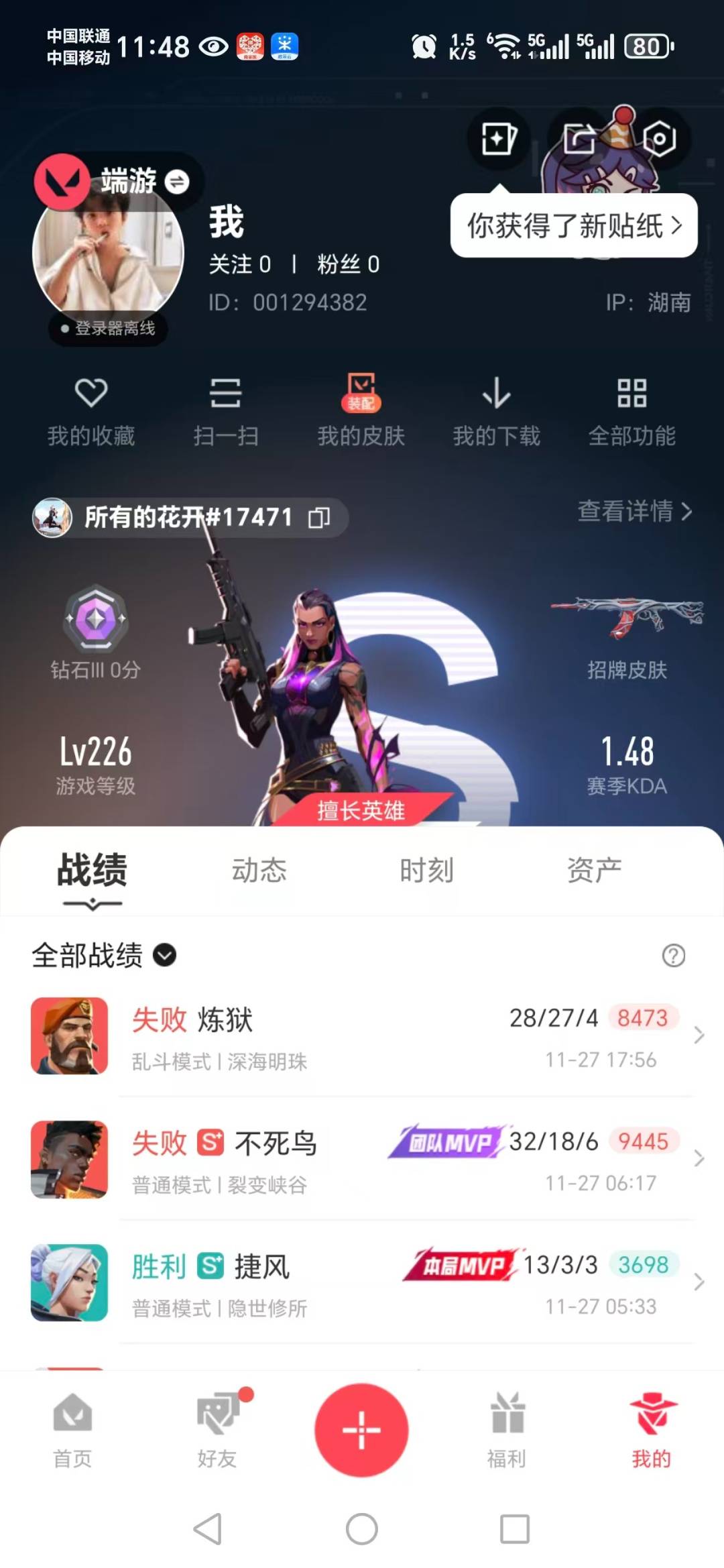Viewport: 724px width, 1568px height.
Task: Switch game mode via 端游 toggle
Action: [x=177, y=182]
